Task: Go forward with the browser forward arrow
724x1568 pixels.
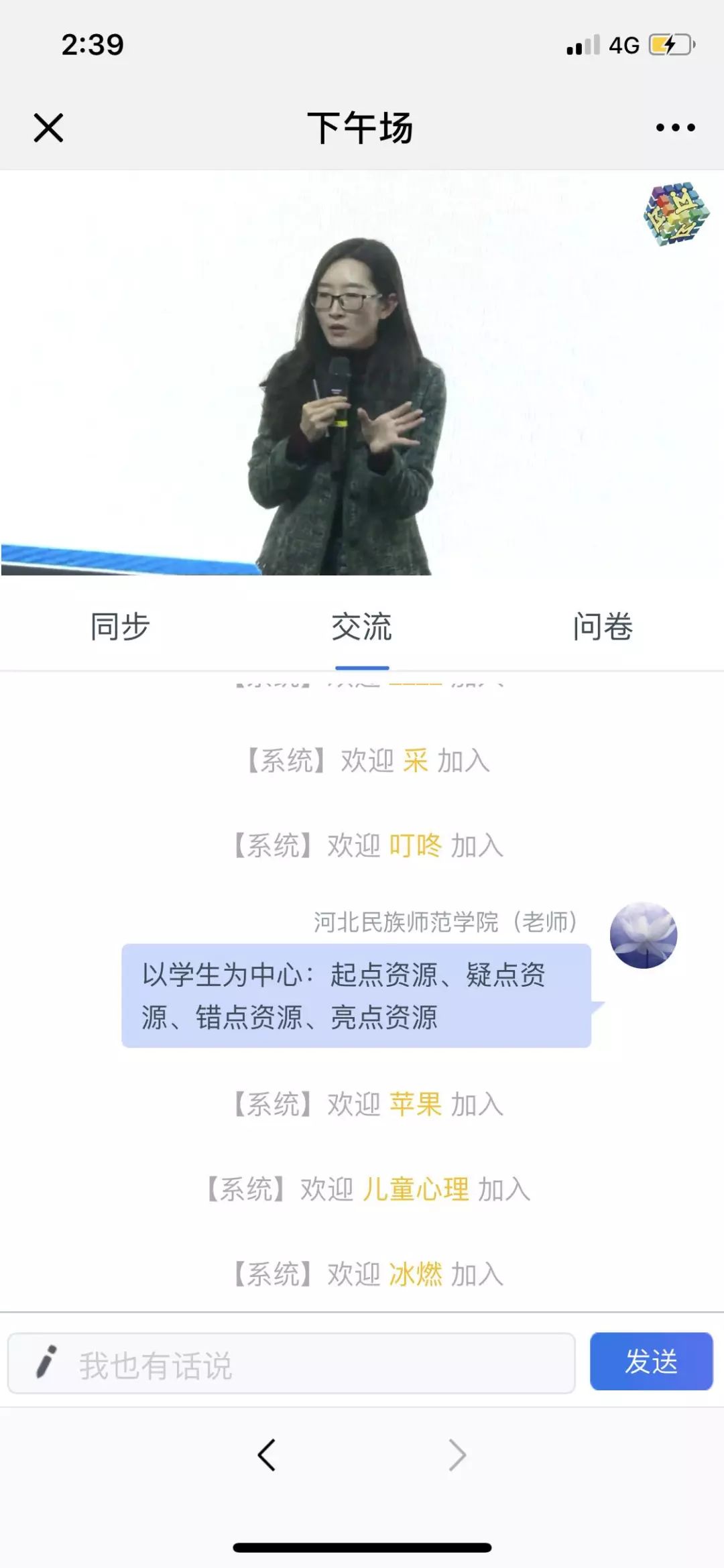Action: [457, 1455]
